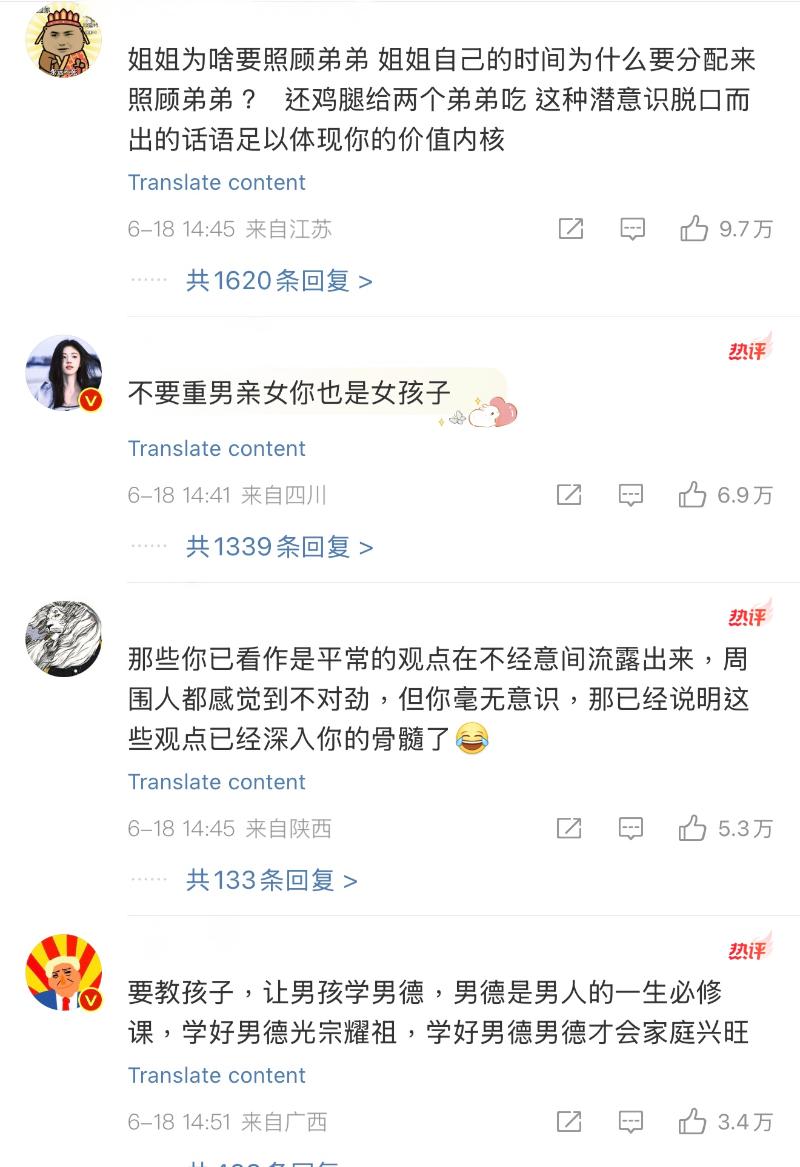Like the 3.4万 comment from 广西
The width and height of the screenshot is (800, 1167).
(x=692, y=1122)
